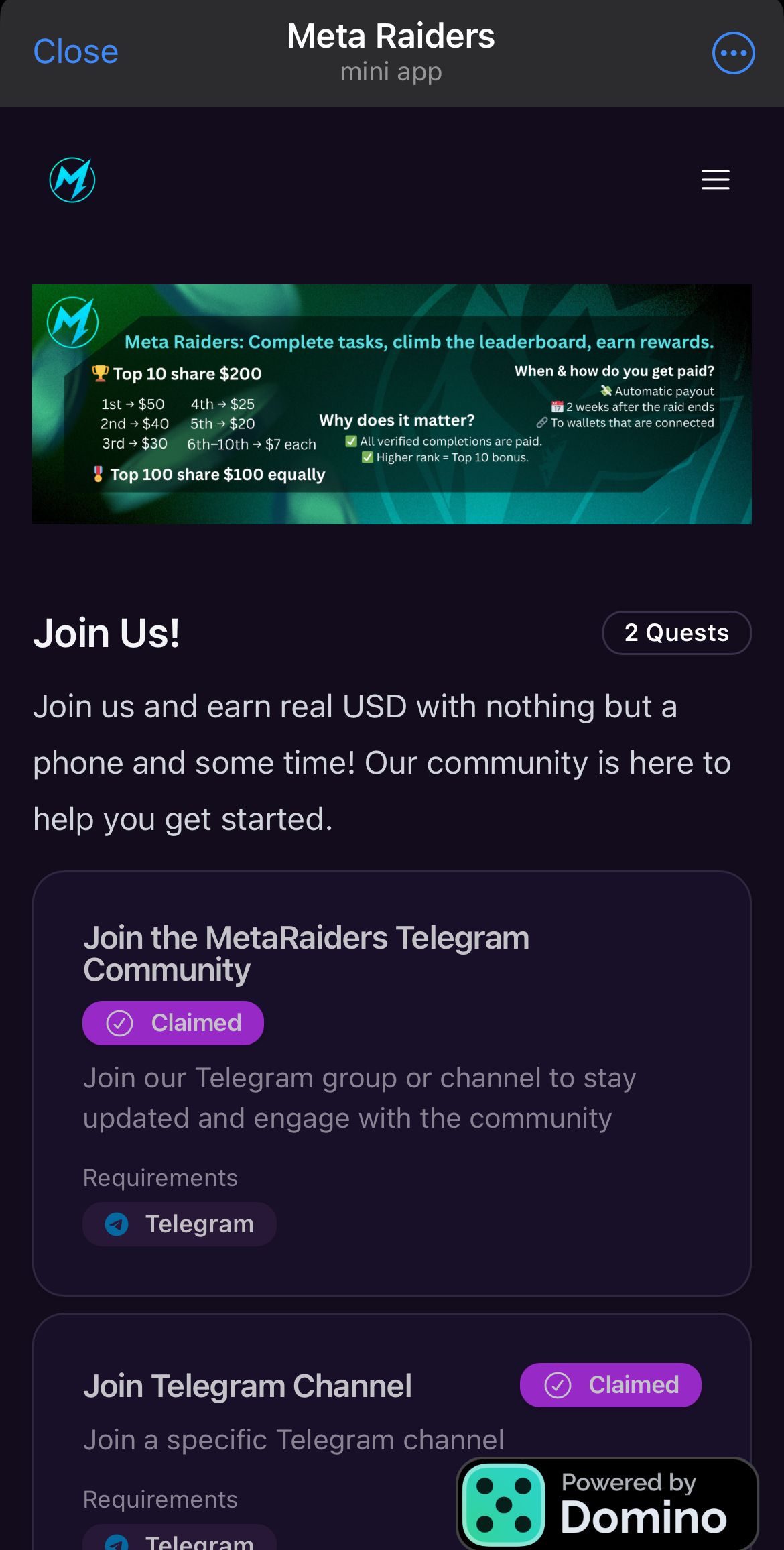Open the Meta Raiders rewards banner

point(391,404)
